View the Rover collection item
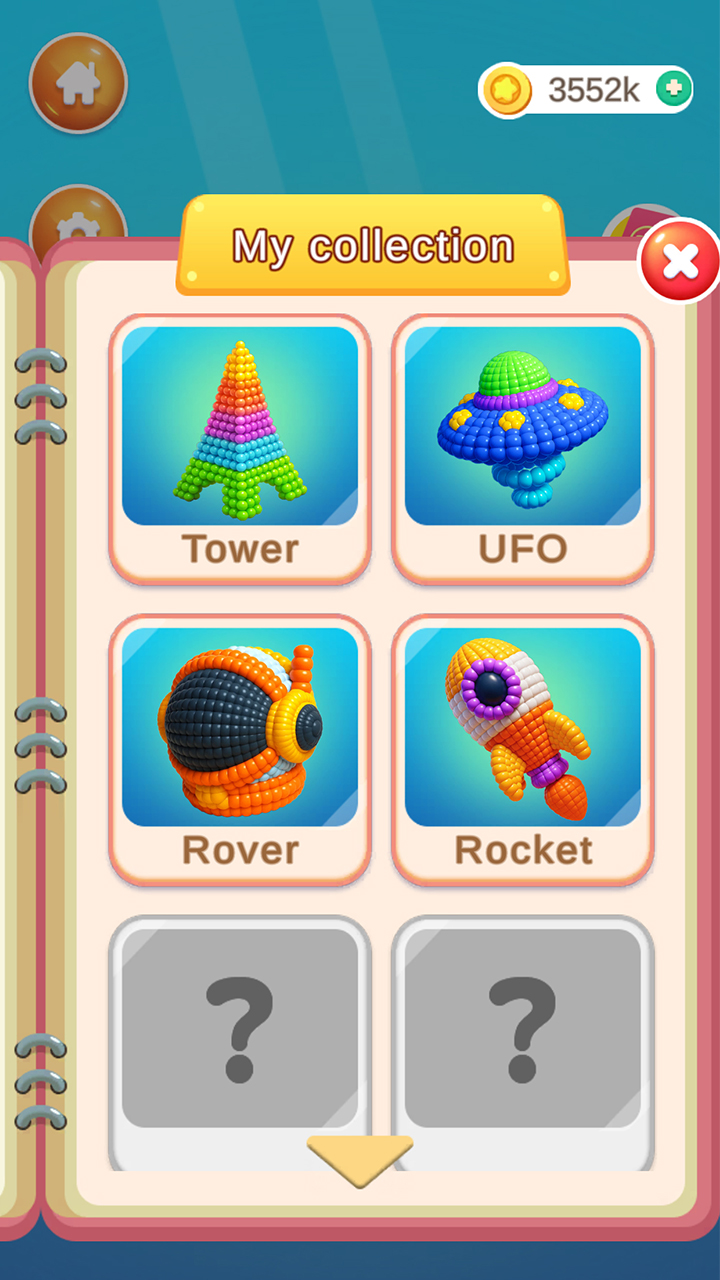 coord(240,748)
